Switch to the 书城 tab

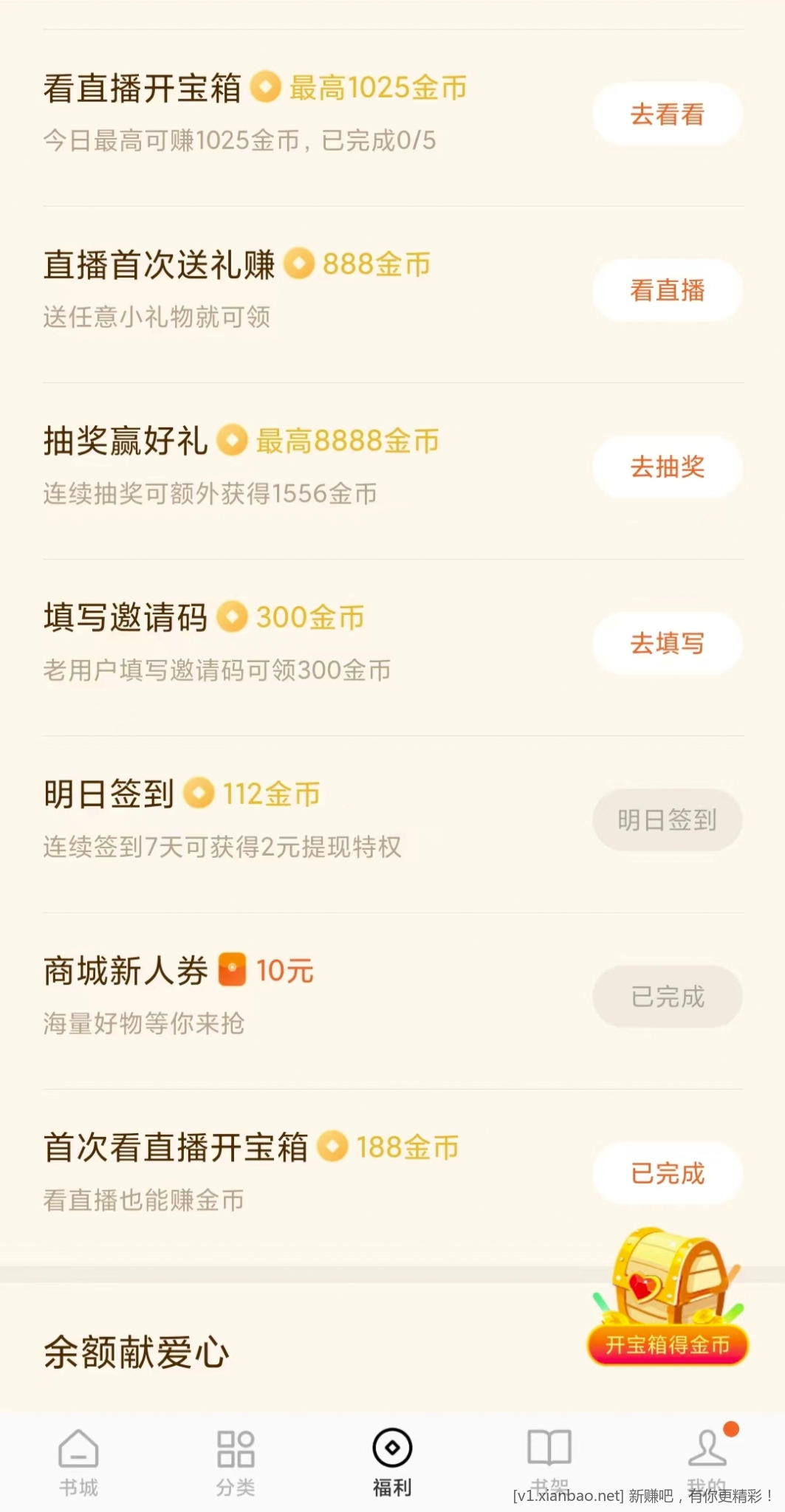coord(78,1462)
